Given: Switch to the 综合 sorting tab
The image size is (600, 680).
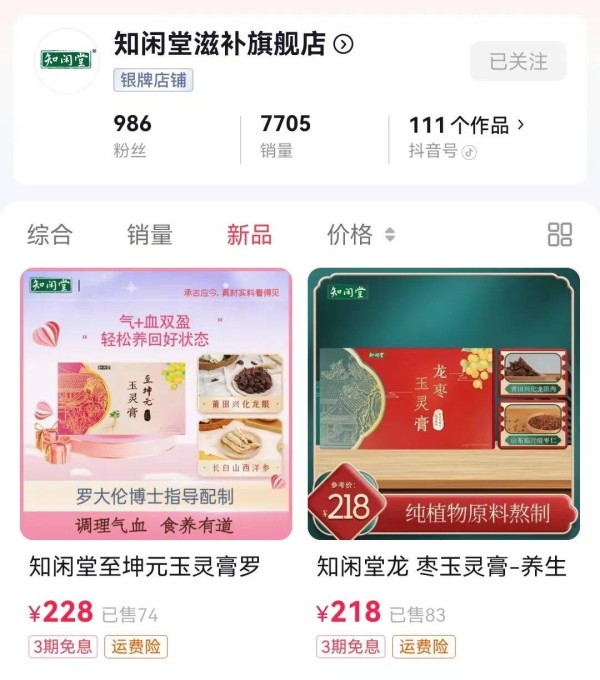Looking at the screenshot, I should 50,235.
